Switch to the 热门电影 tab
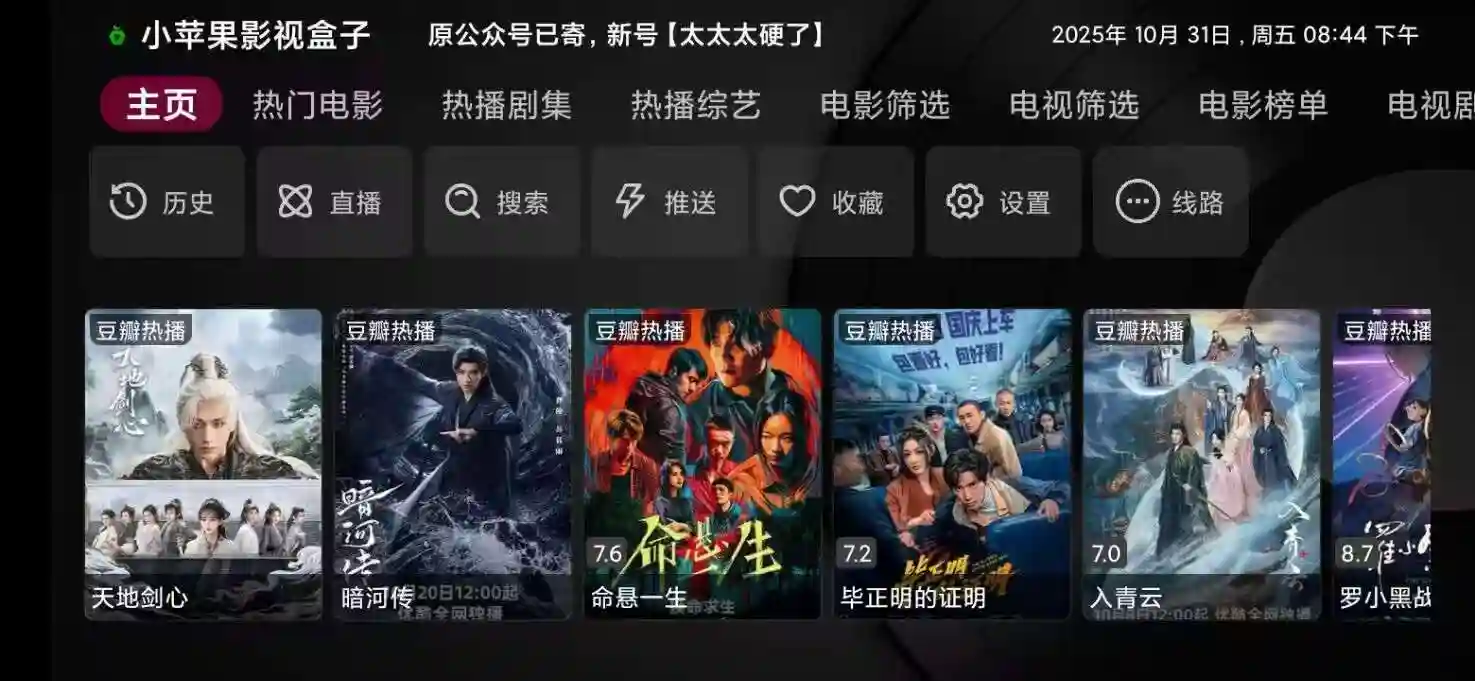Image resolution: width=1475 pixels, height=681 pixels. point(317,105)
